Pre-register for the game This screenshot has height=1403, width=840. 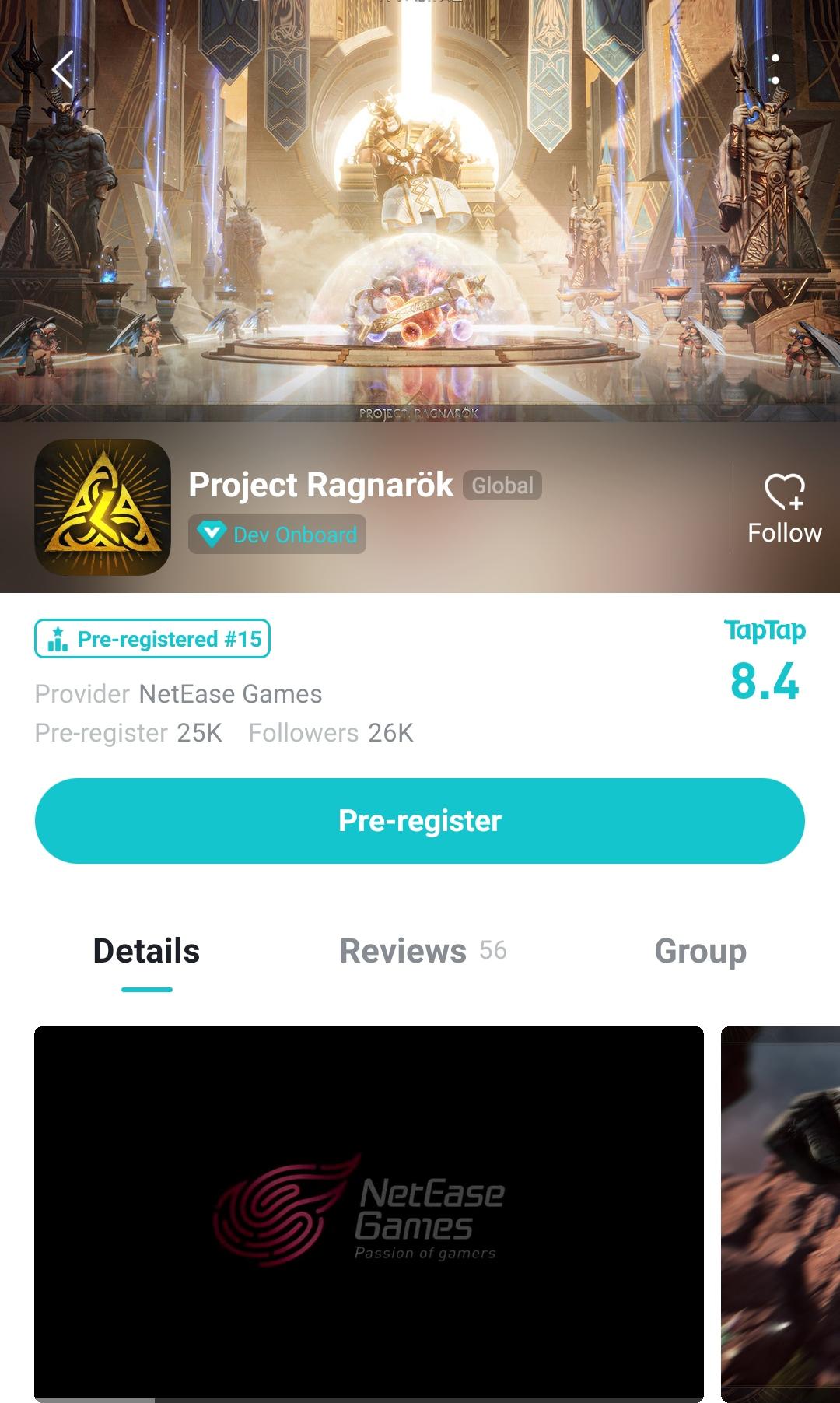tap(420, 821)
